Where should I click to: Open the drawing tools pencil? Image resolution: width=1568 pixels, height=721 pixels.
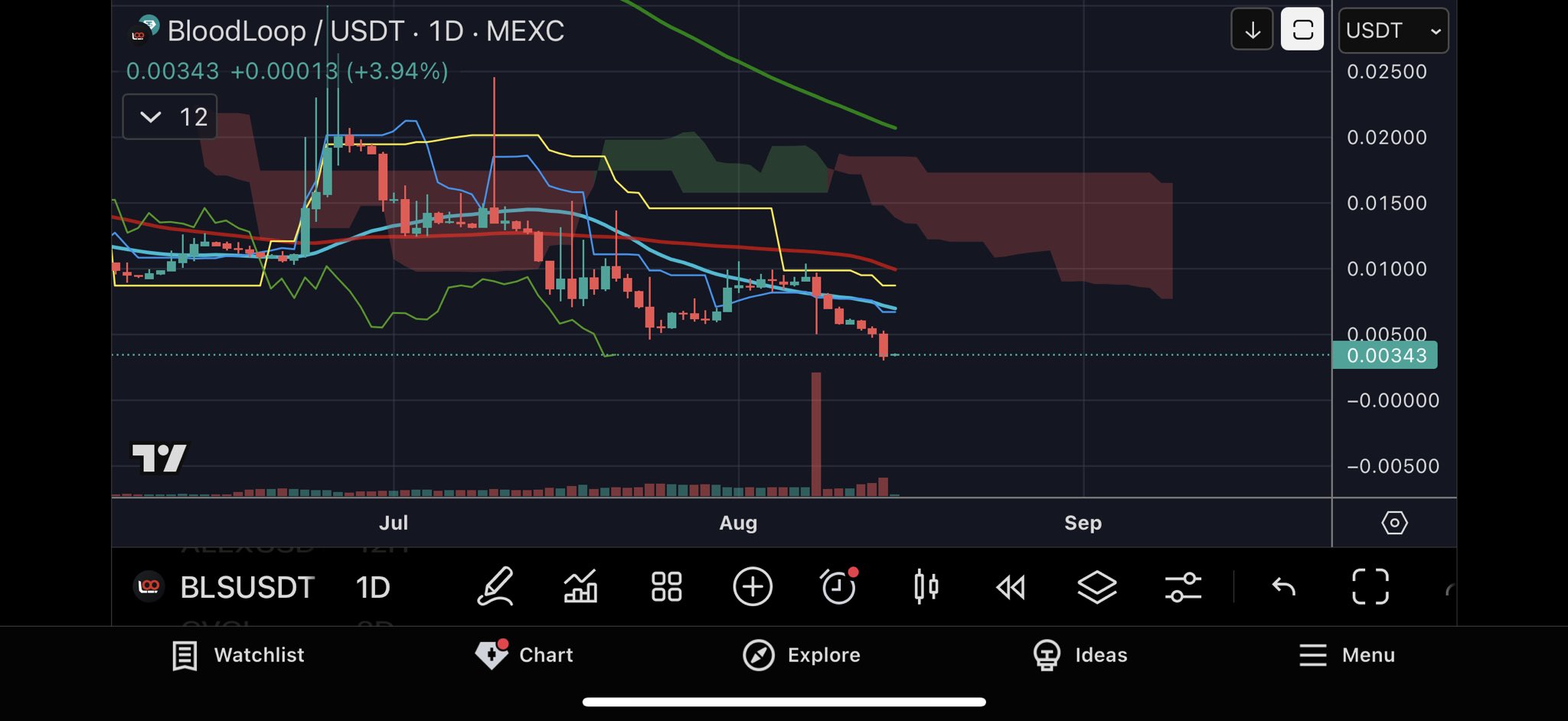coord(495,588)
